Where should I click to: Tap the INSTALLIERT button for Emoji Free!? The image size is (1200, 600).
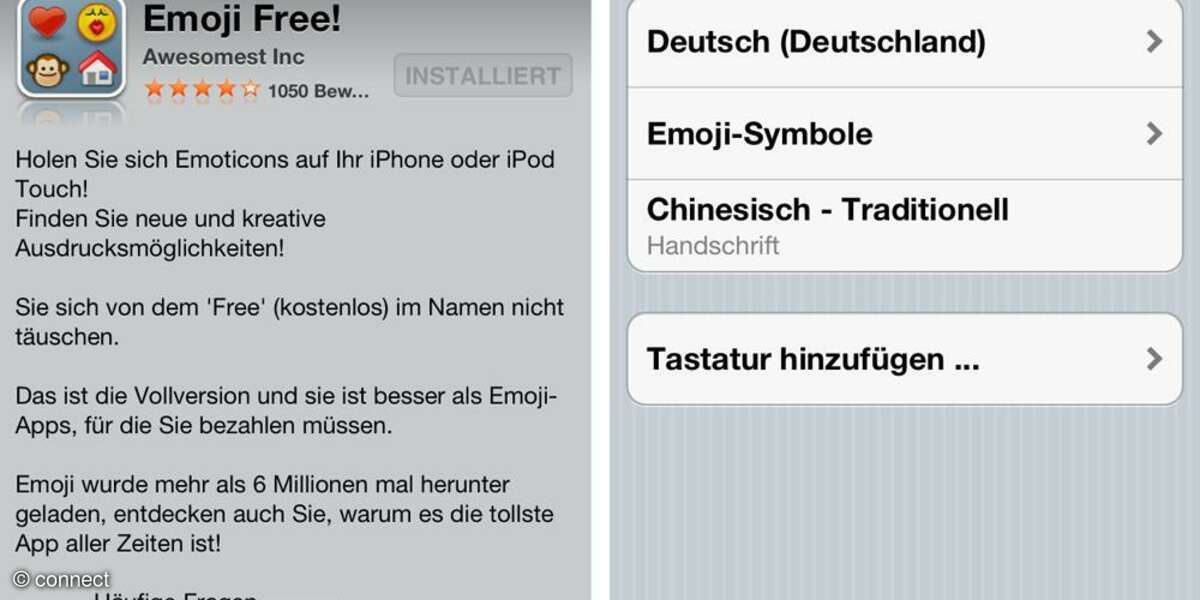[483, 76]
